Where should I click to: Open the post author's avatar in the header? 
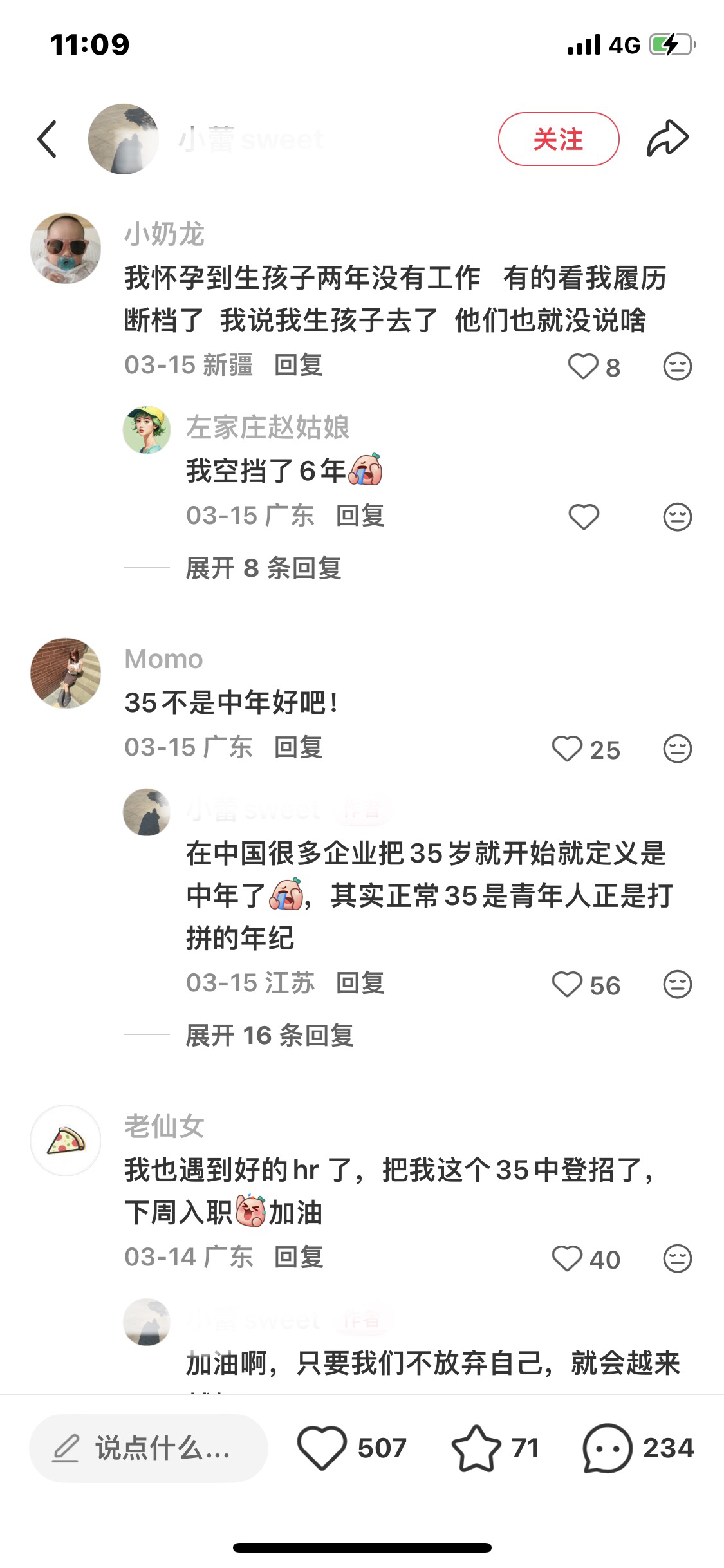[x=123, y=139]
